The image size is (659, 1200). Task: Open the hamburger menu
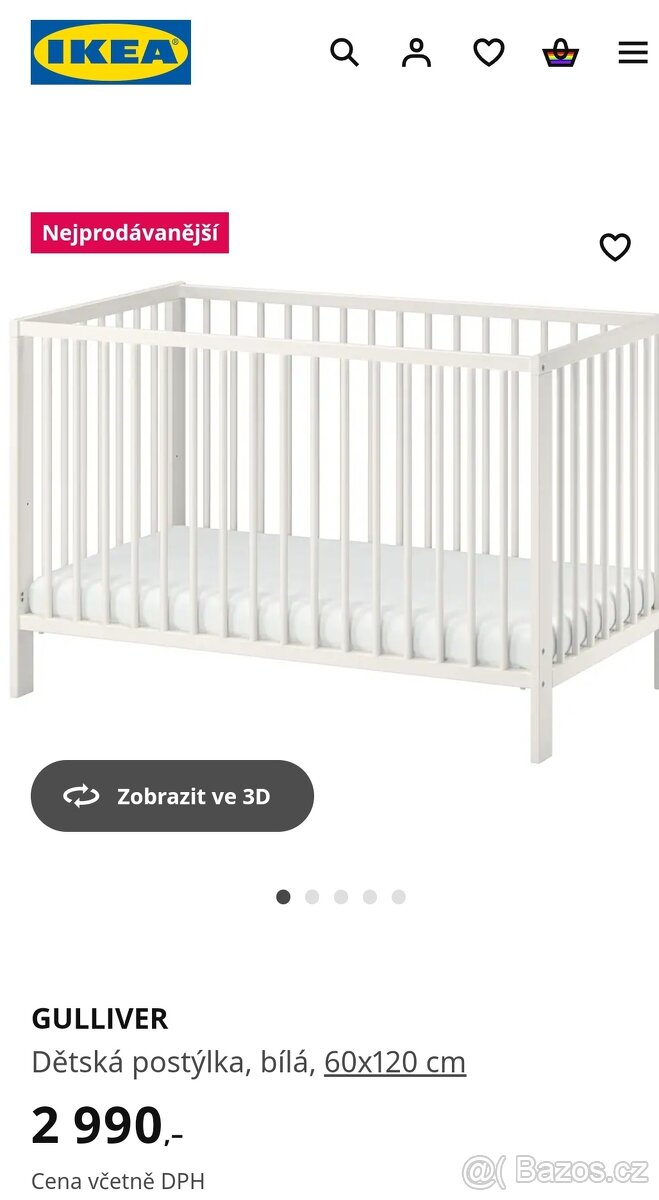(x=632, y=52)
